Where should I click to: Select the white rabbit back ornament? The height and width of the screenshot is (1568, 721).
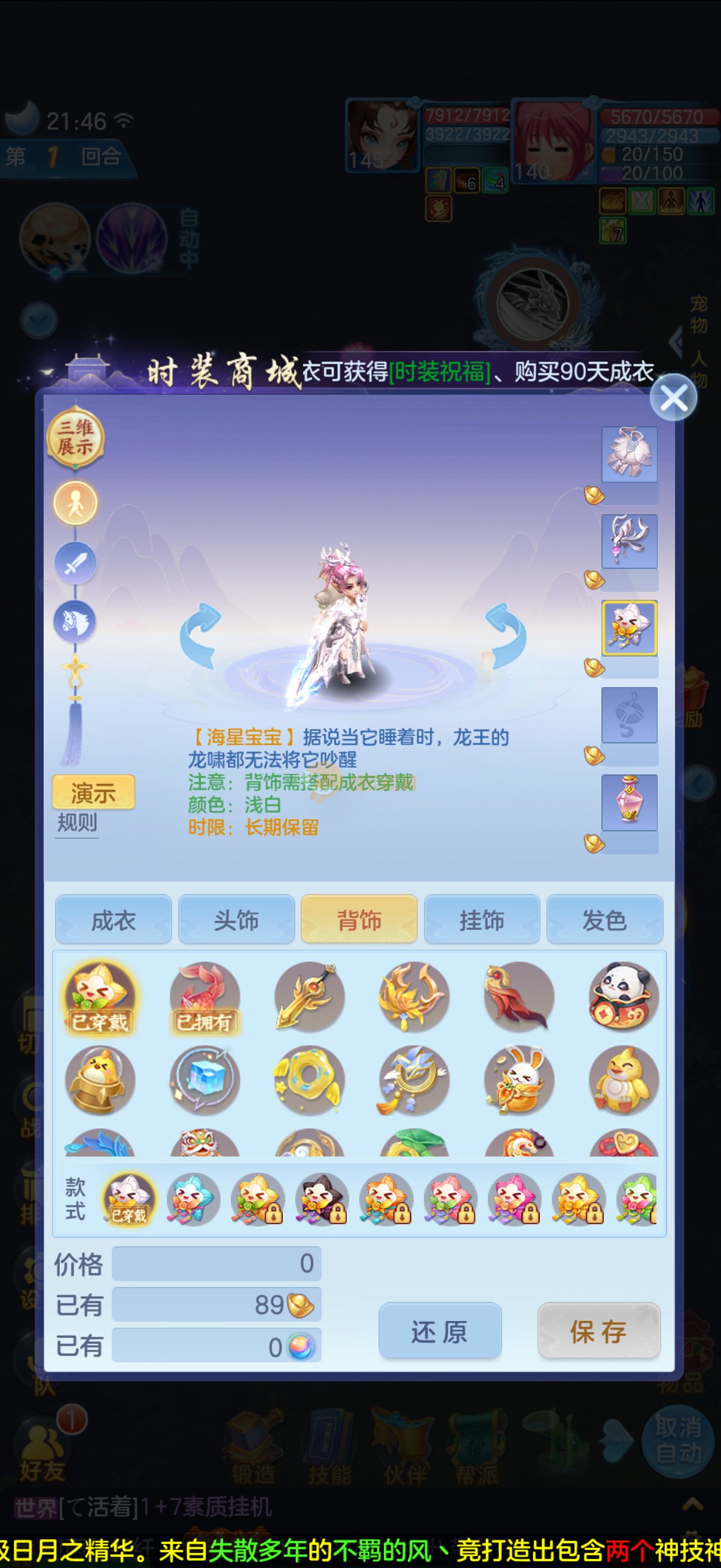pos(518,1080)
